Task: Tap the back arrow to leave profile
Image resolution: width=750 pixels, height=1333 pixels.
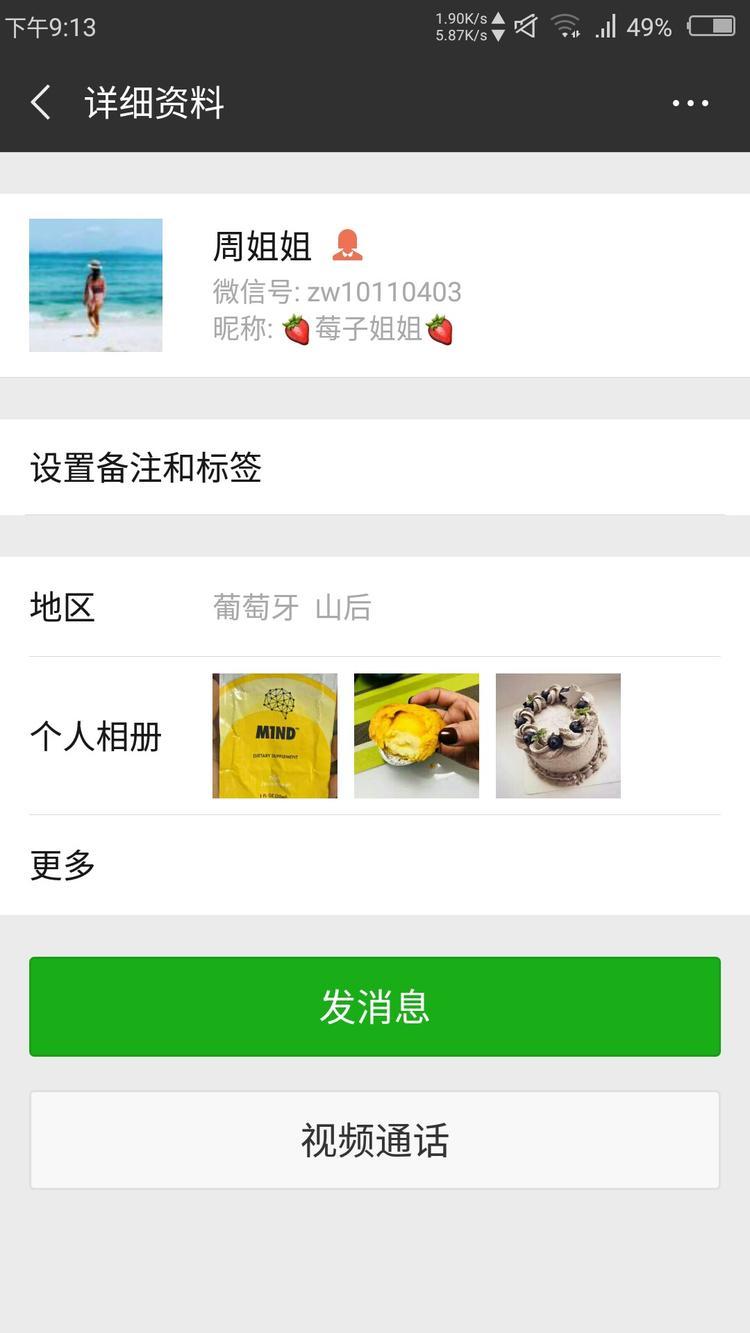Action: point(39,102)
